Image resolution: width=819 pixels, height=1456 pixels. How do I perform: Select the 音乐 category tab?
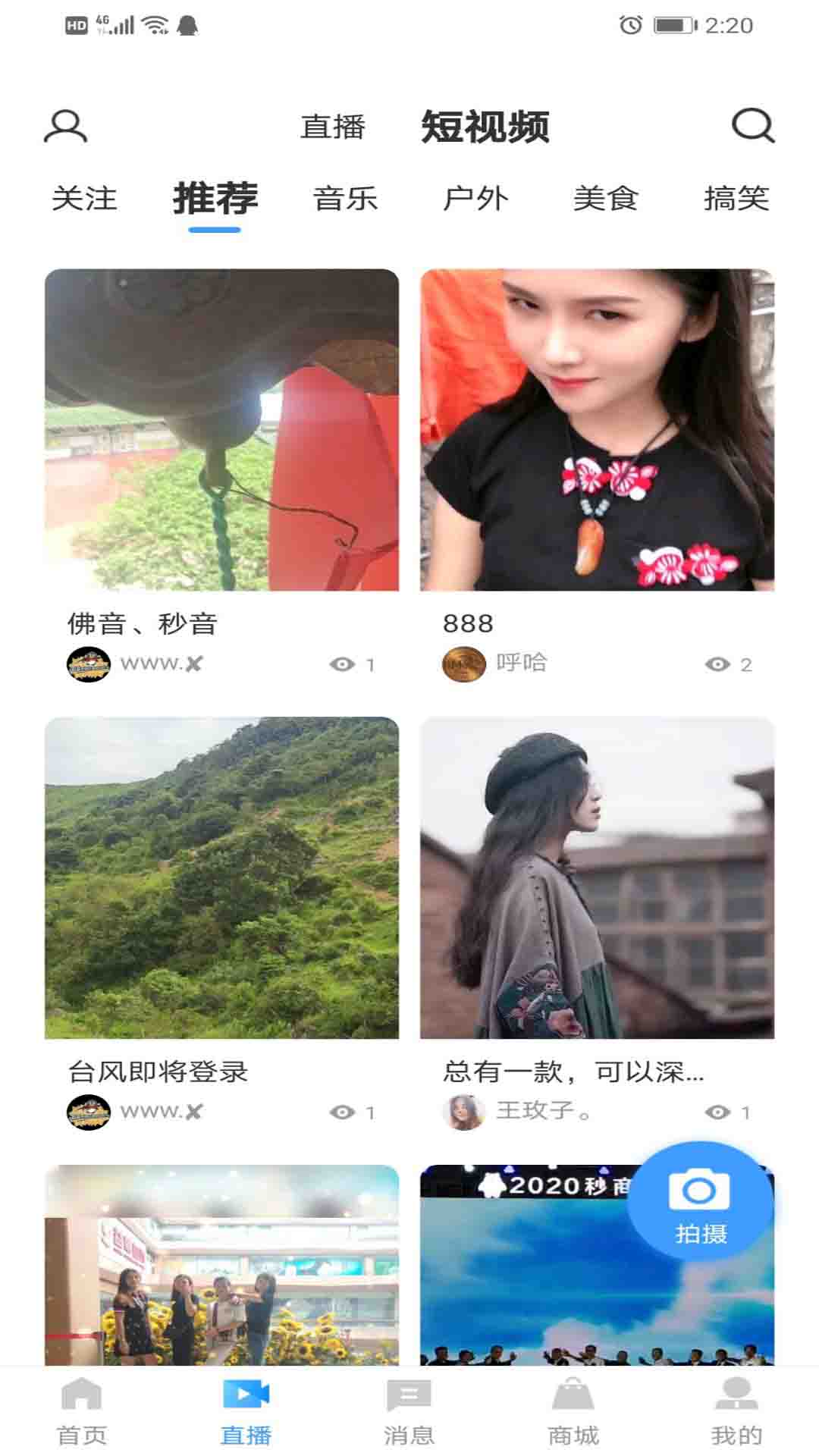345,199
